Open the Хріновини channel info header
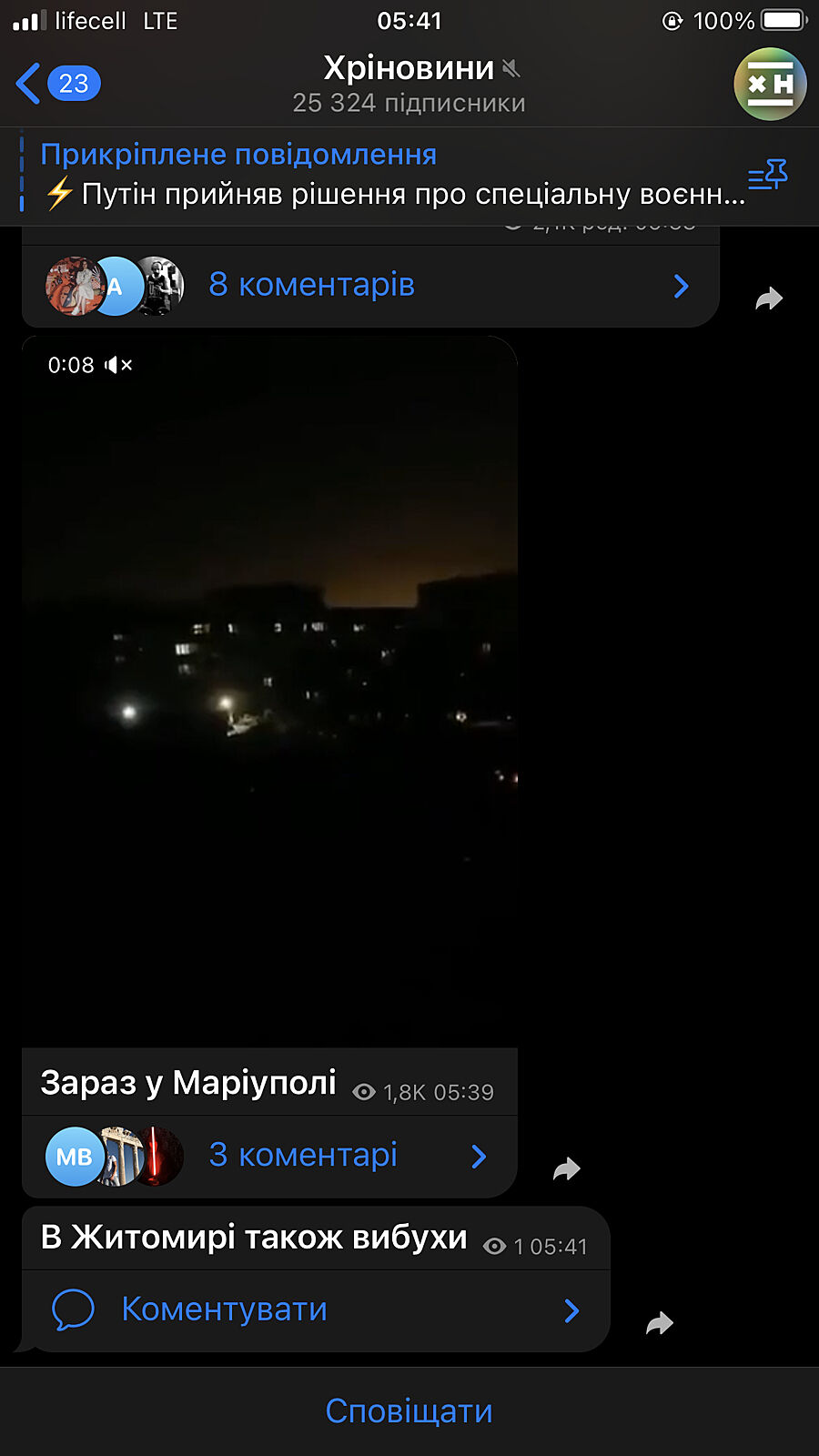This screenshot has height=1456, width=819. click(x=409, y=84)
